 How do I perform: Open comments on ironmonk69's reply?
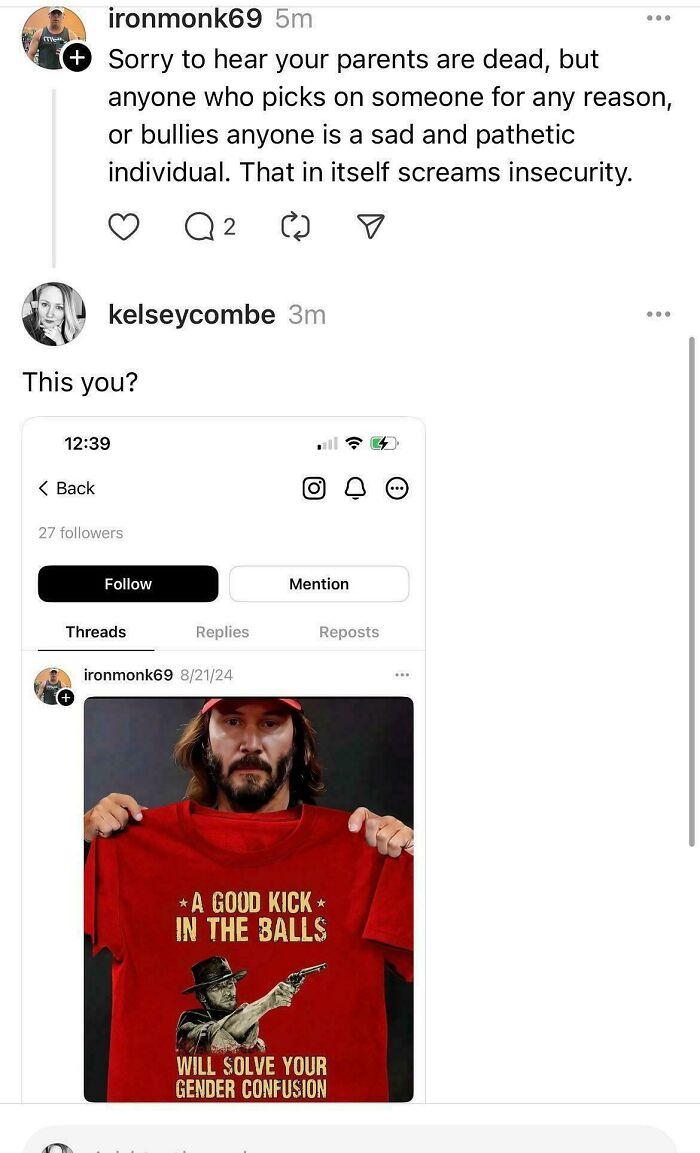[210, 226]
